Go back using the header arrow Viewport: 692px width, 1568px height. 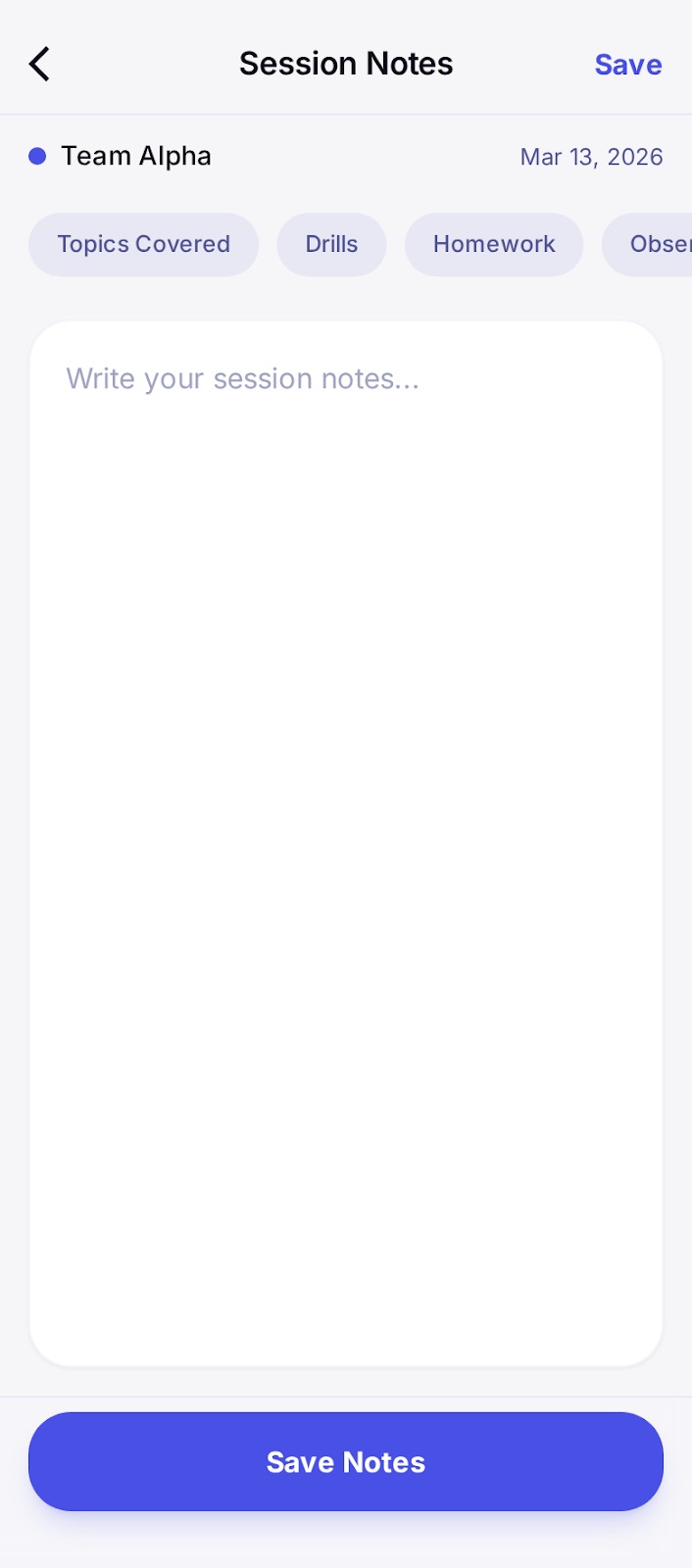click(x=39, y=65)
